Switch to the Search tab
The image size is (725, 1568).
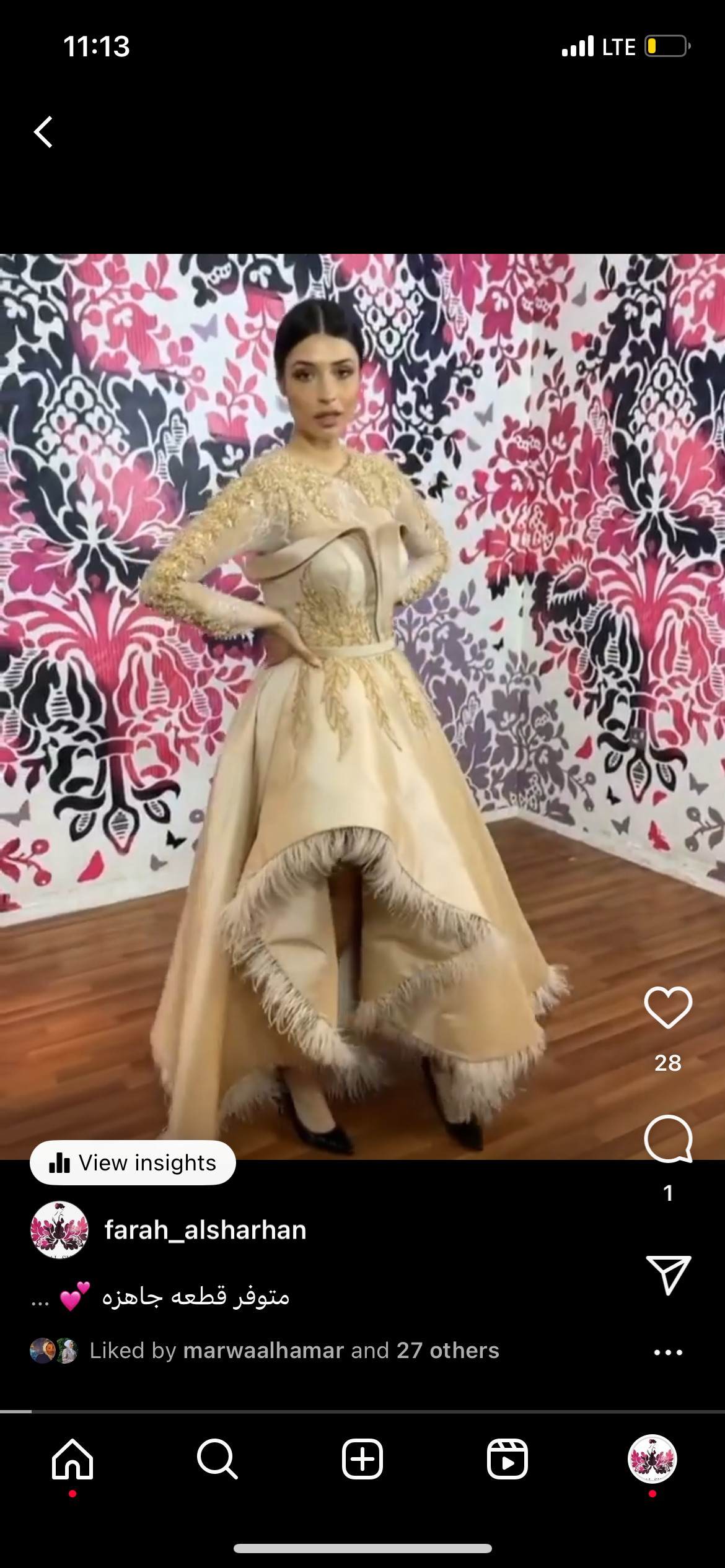(x=217, y=1459)
